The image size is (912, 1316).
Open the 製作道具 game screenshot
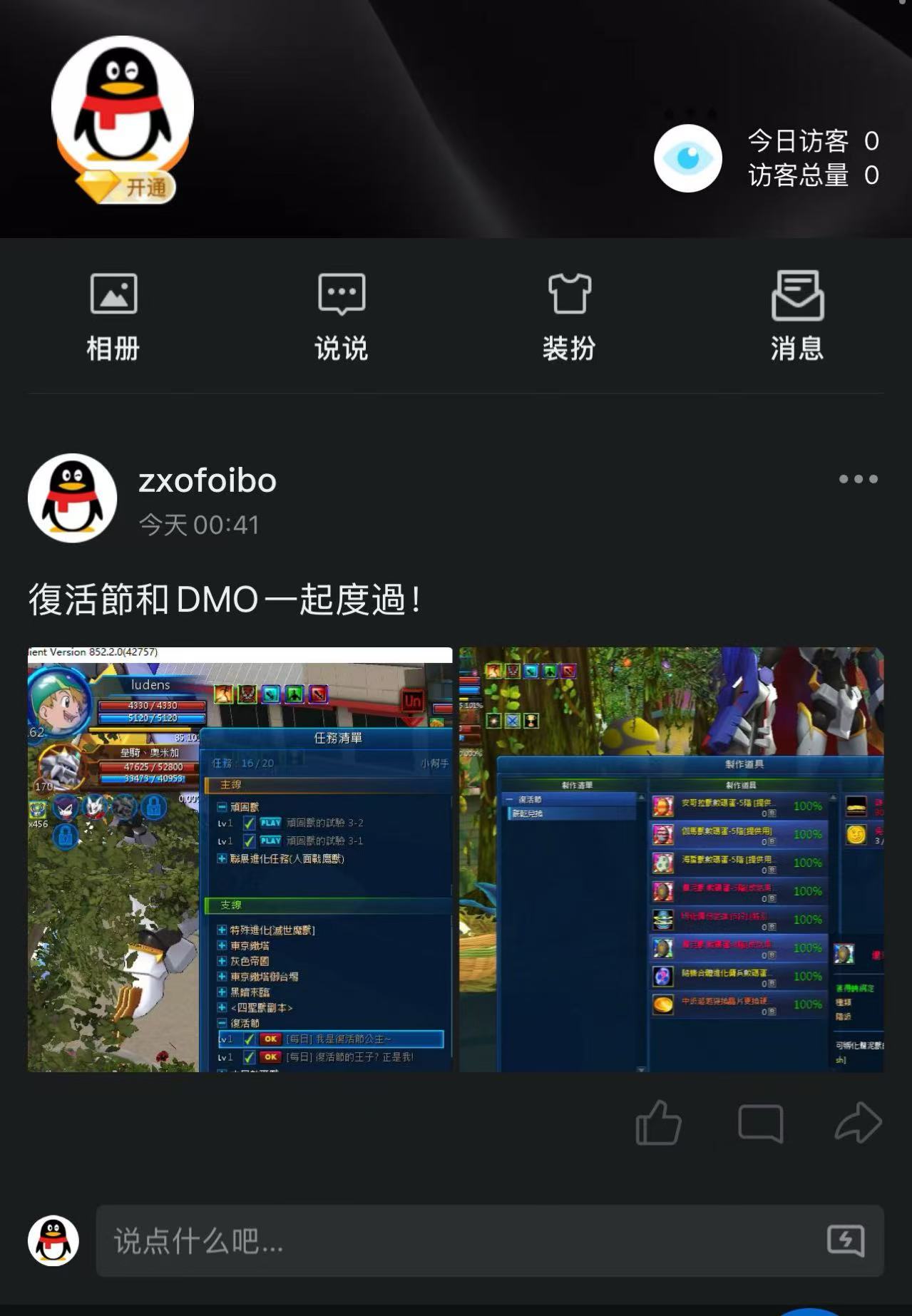click(671, 859)
